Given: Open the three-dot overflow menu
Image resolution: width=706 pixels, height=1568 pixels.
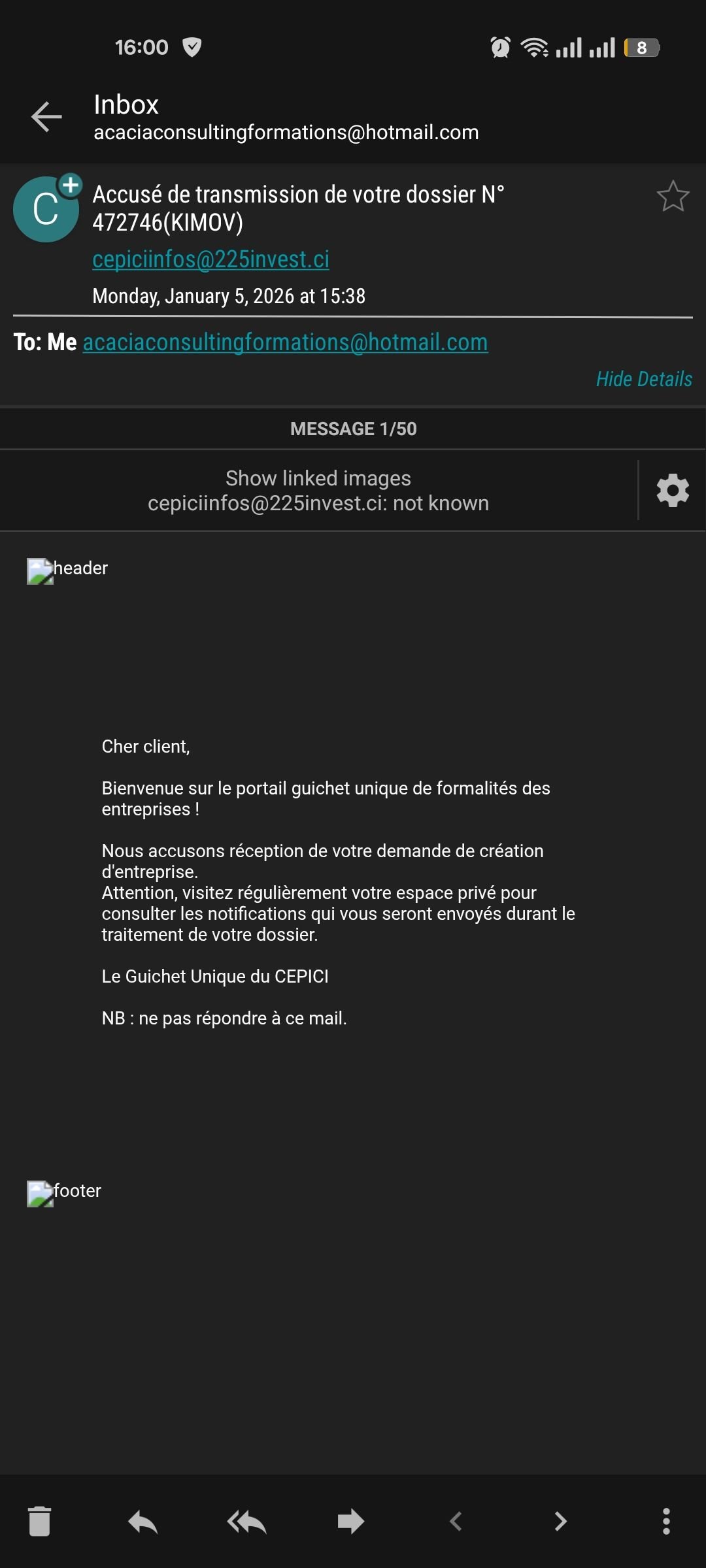Looking at the screenshot, I should click(665, 1521).
